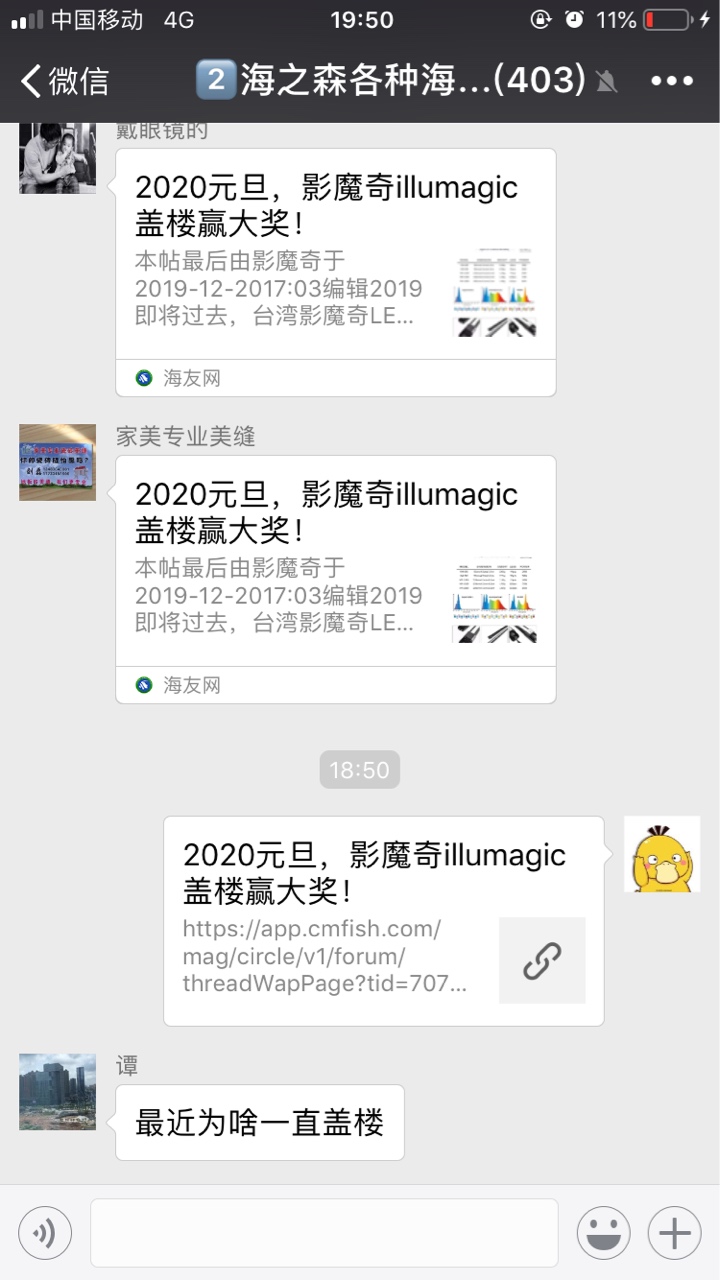Open the three-dot chat info menu

coord(671,81)
